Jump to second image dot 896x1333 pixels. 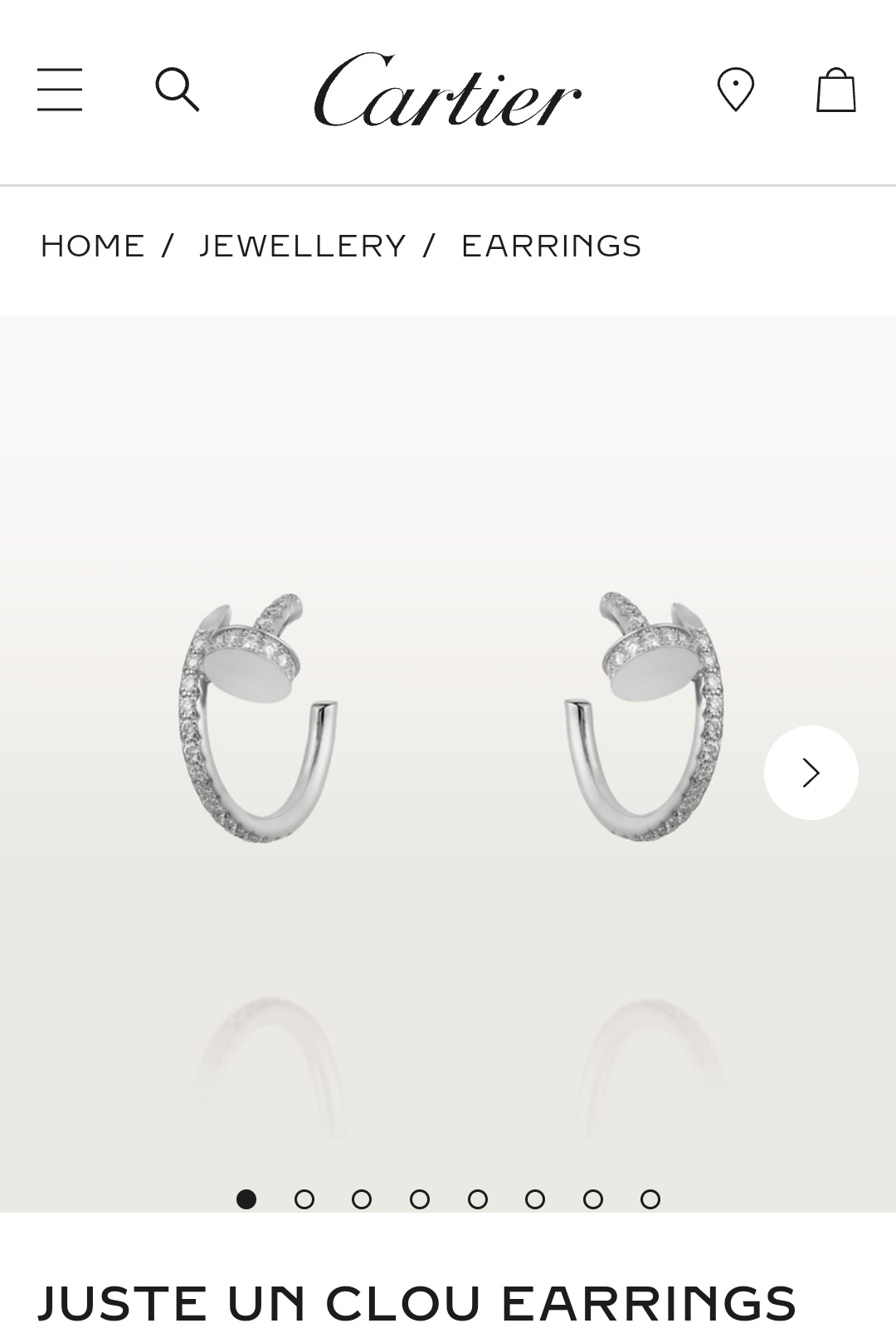304,1199
